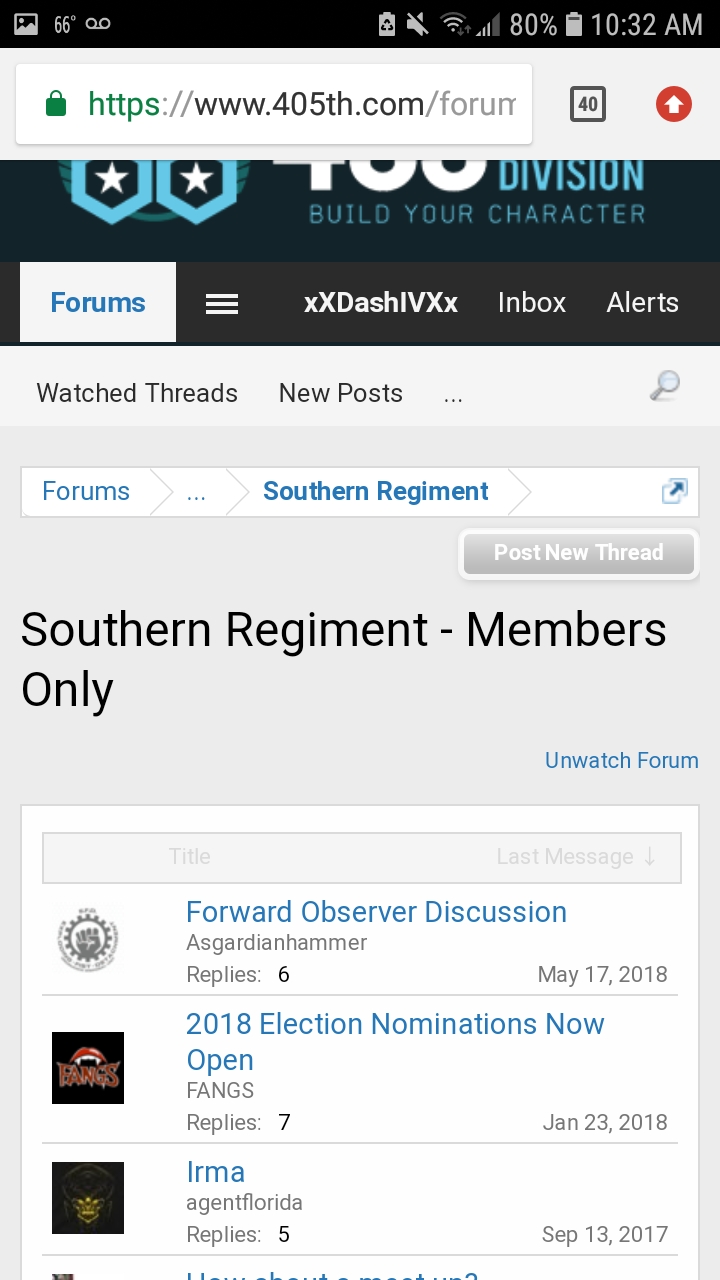Open the Forward Observer Discussion thread
The image size is (720, 1280).
point(376,912)
